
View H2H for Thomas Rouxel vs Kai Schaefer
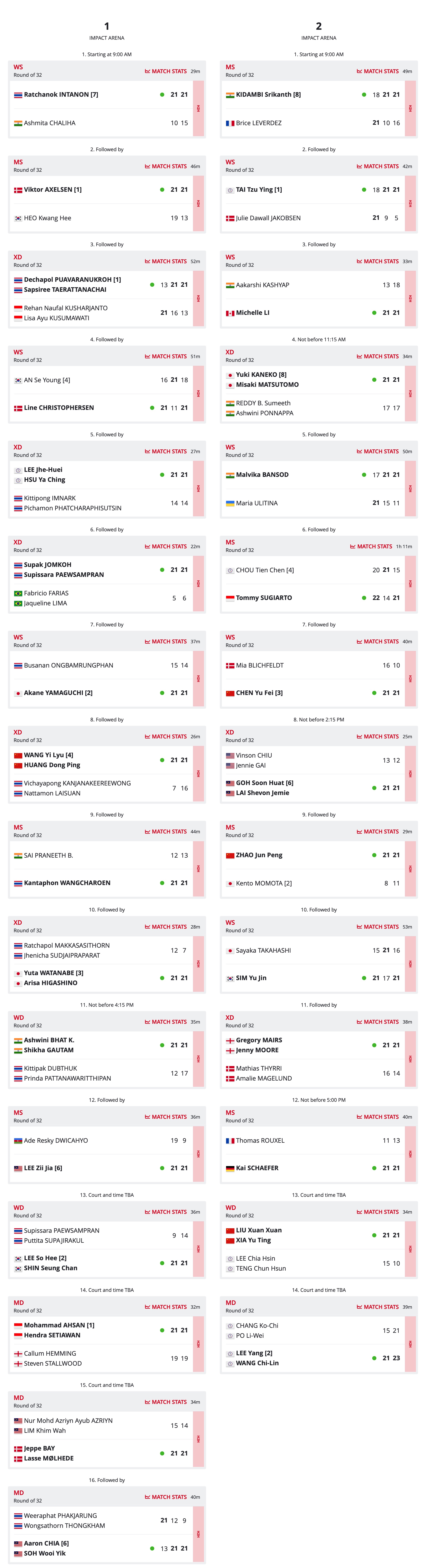point(410,1154)
